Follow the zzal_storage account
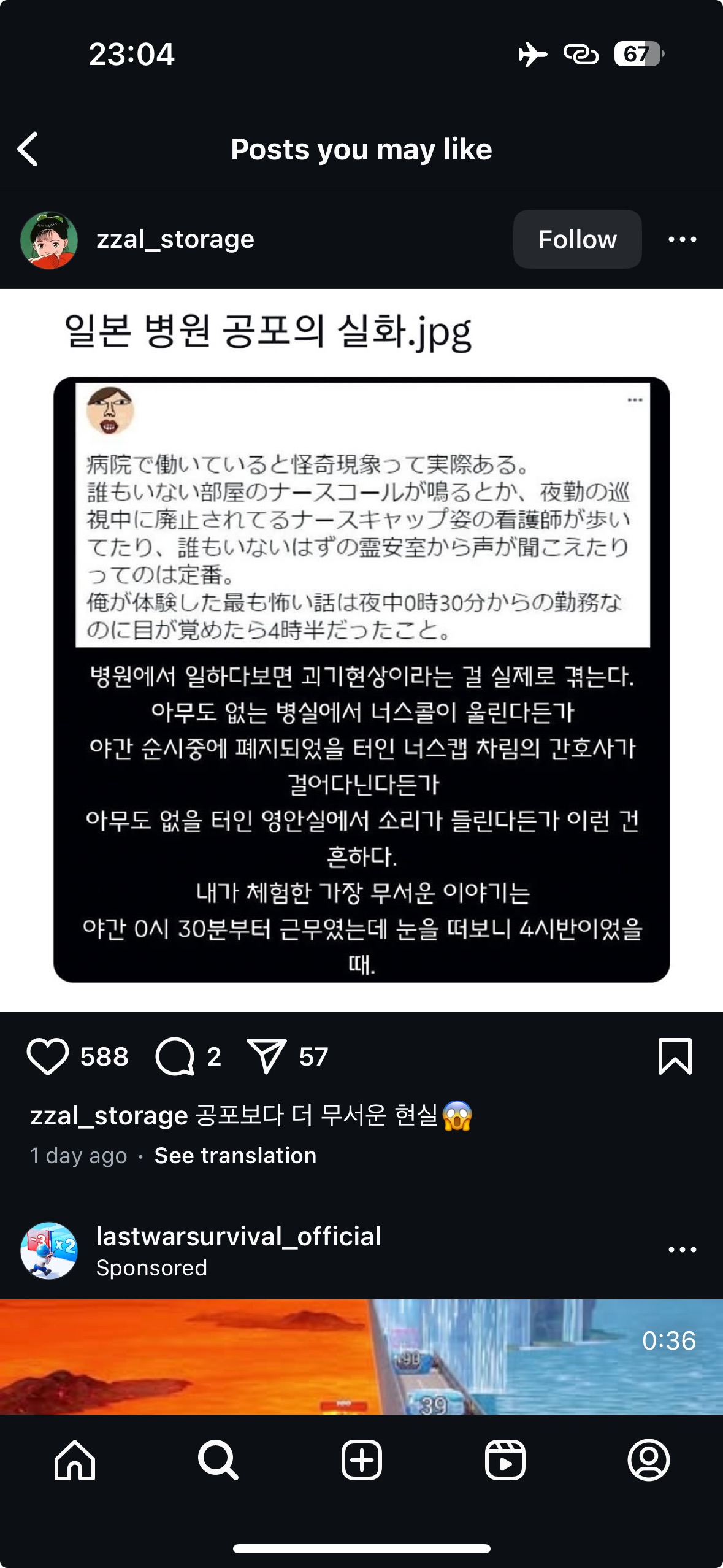723x1568 pixels. (x=576, y=239)
